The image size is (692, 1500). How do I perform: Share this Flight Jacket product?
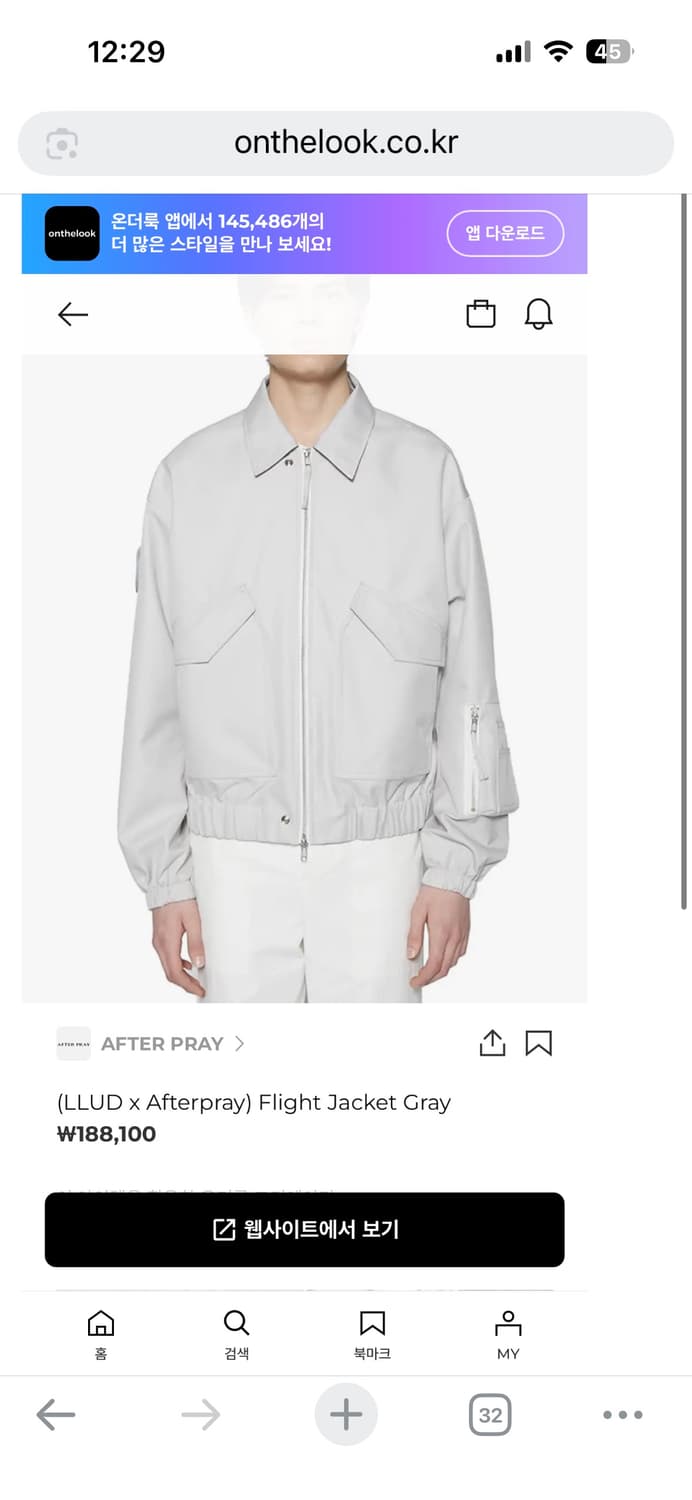pos(492,1044)
